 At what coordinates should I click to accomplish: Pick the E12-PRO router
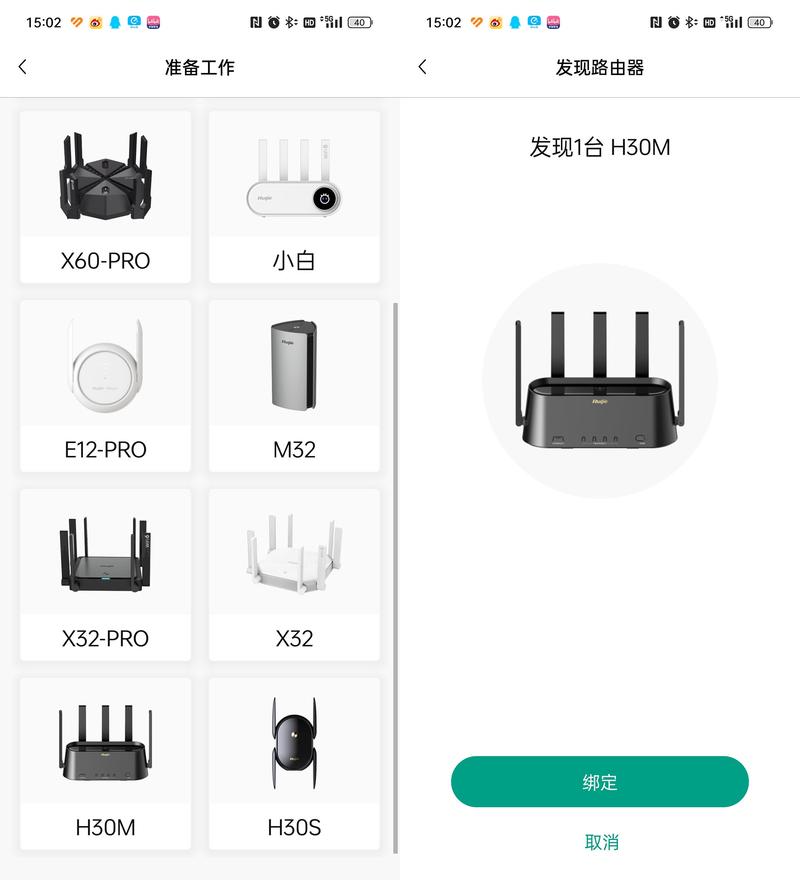pos(105,386)
